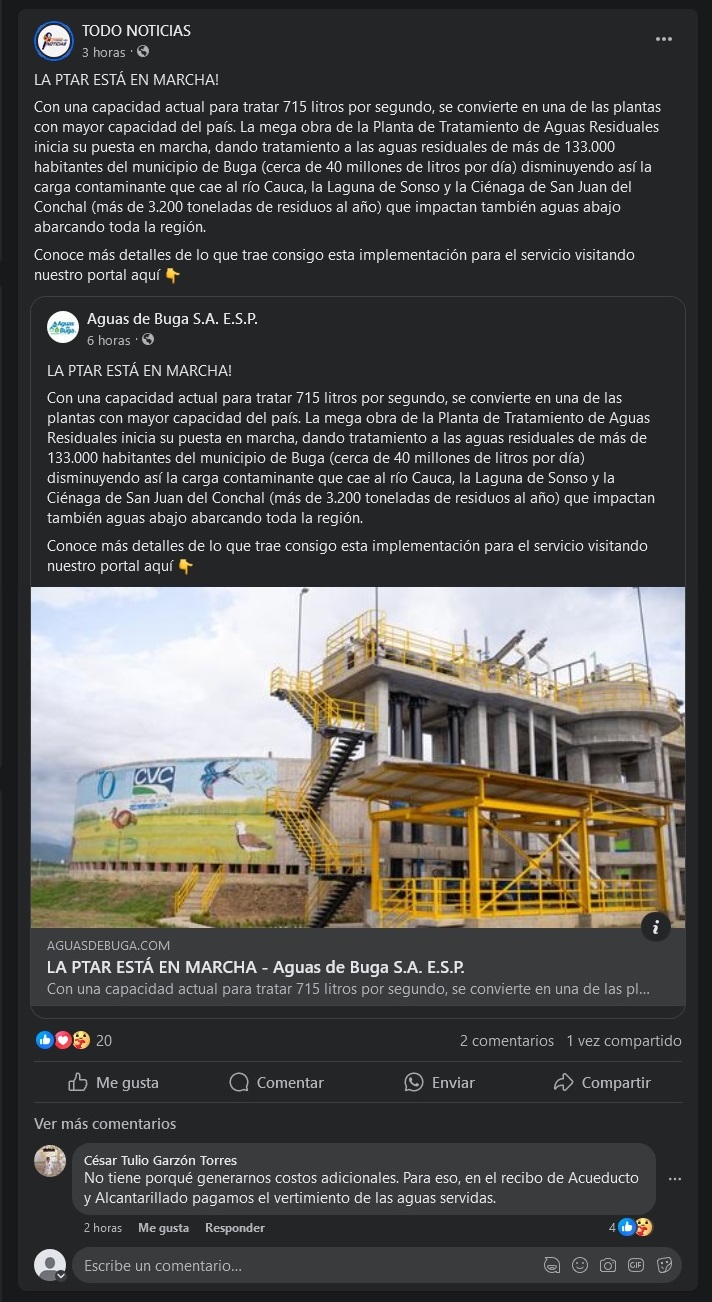Tap the info icon on the plant image

pyautogui.click(x=655, y=926)
